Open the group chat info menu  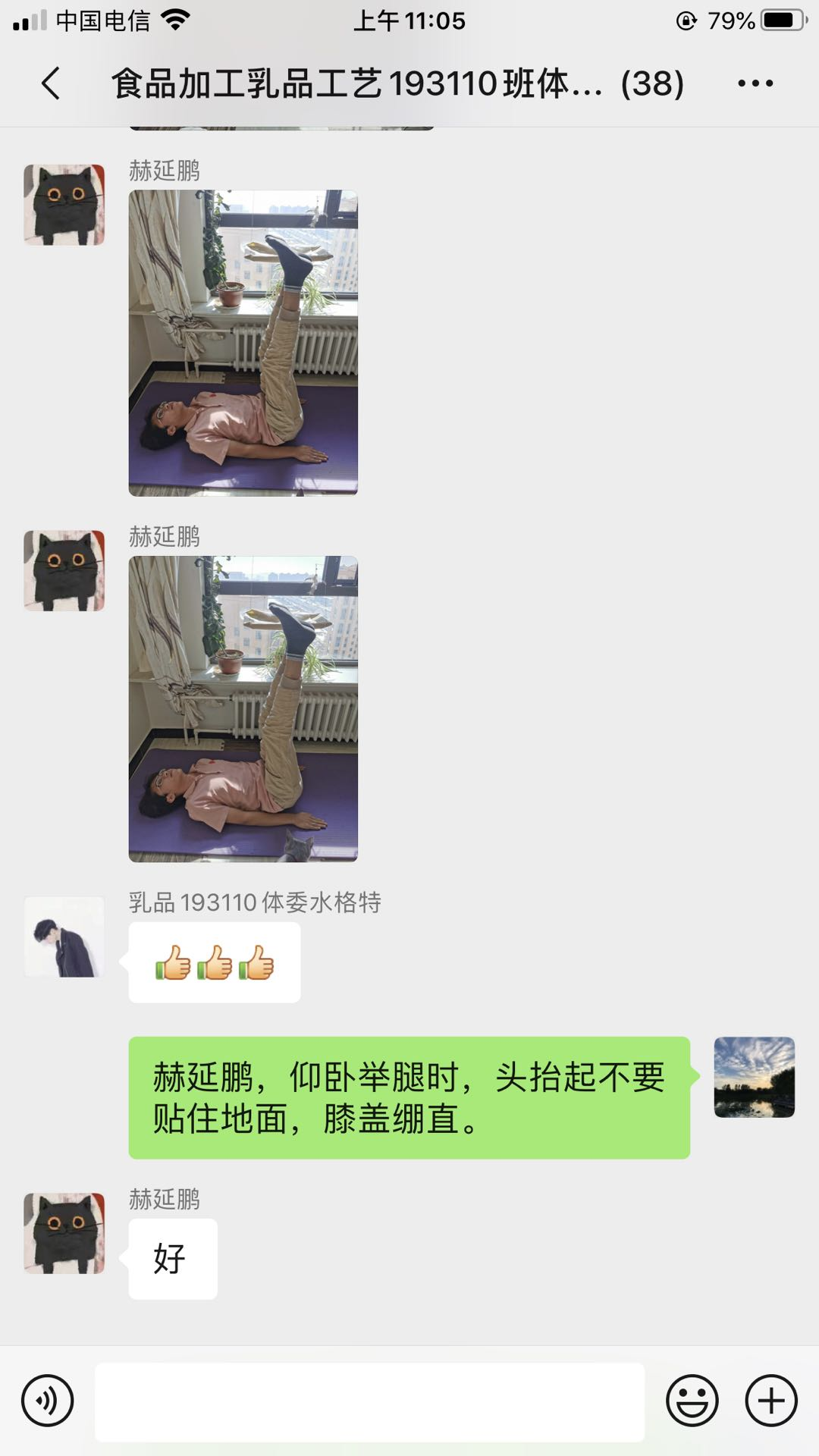click(755, 83)
